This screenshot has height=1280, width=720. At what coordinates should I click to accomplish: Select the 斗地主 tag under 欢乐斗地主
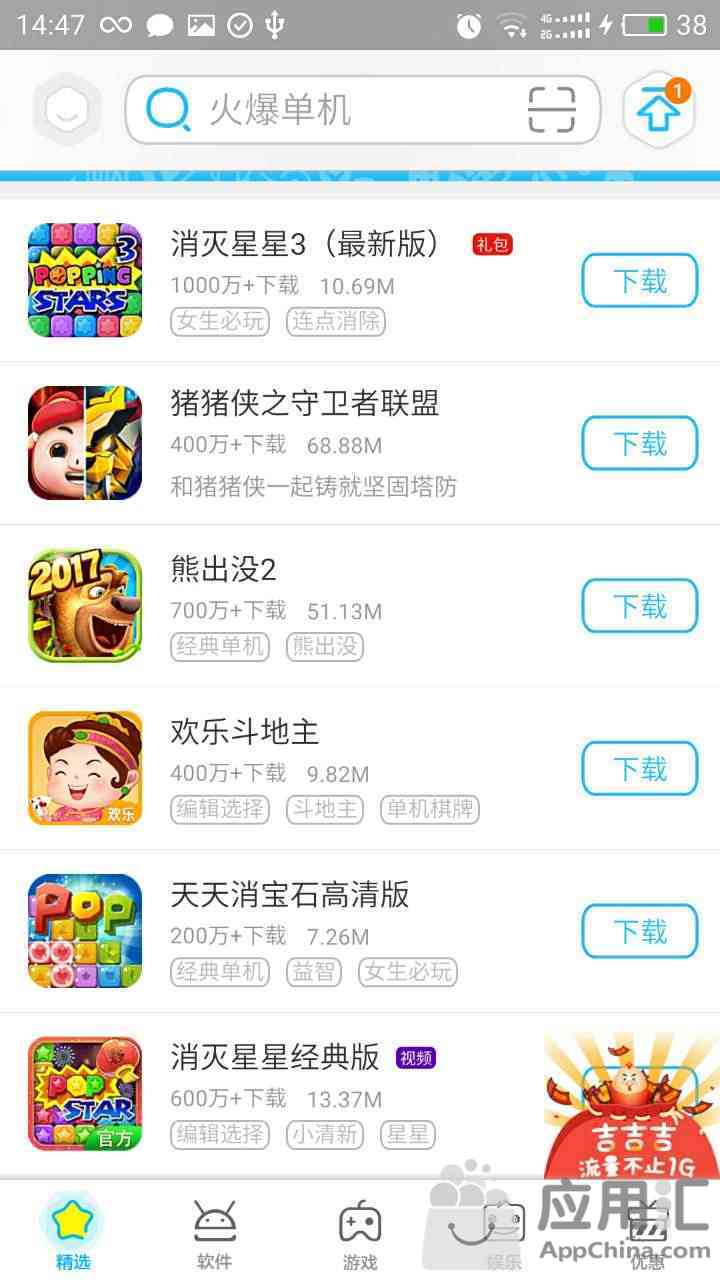pyautogui.click(x=325, y=809)
